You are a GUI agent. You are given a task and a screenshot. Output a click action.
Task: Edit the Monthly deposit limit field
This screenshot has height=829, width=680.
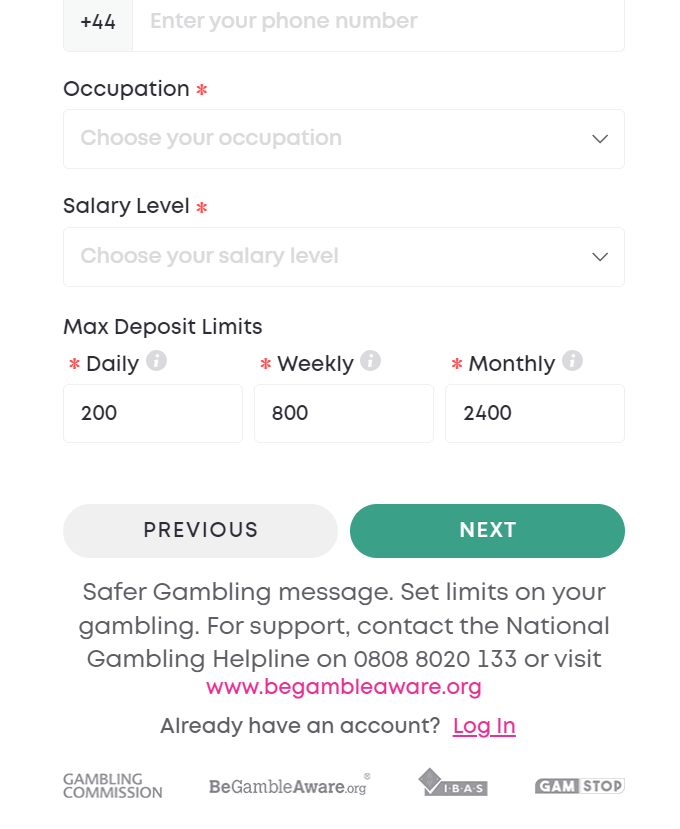(x=534, y=413)
